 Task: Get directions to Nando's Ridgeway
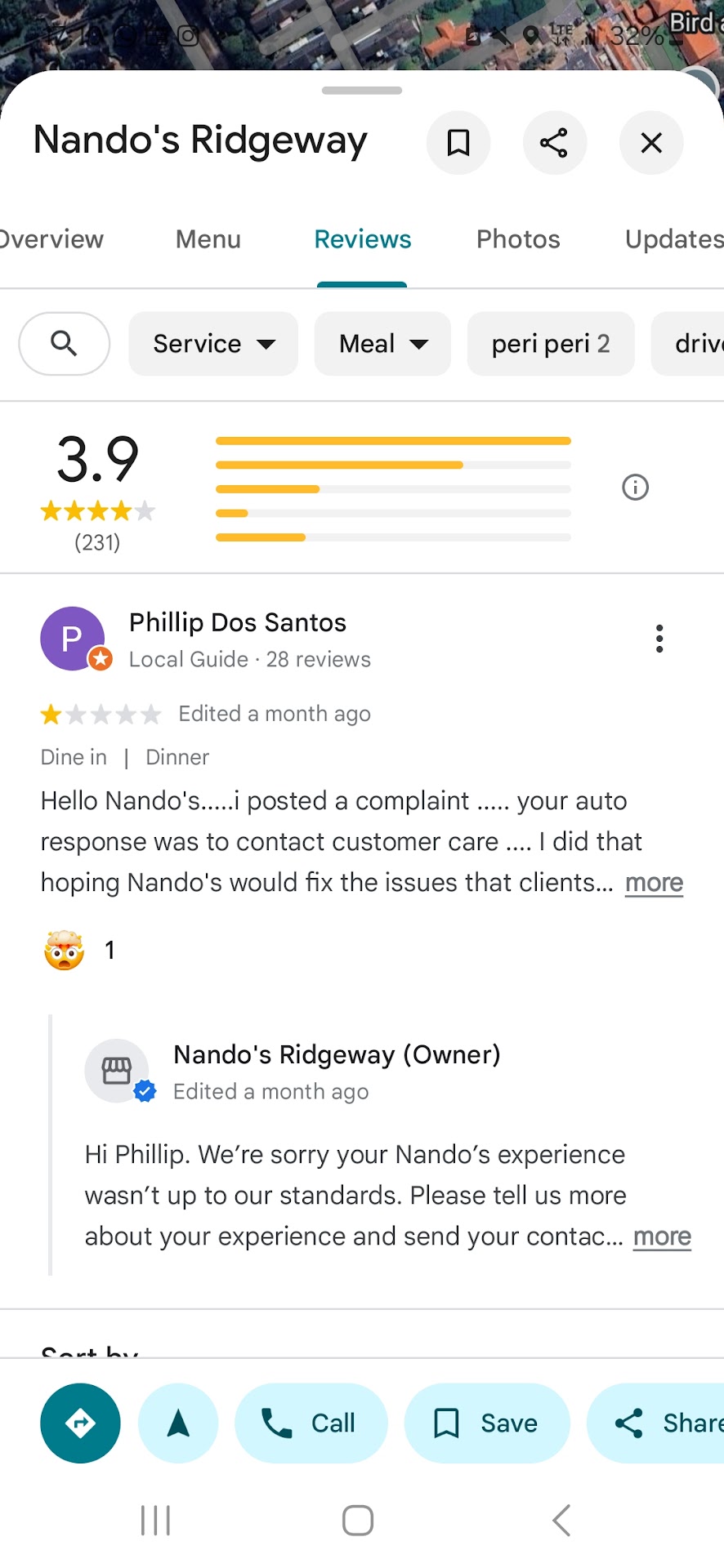tap(80, 1423)
